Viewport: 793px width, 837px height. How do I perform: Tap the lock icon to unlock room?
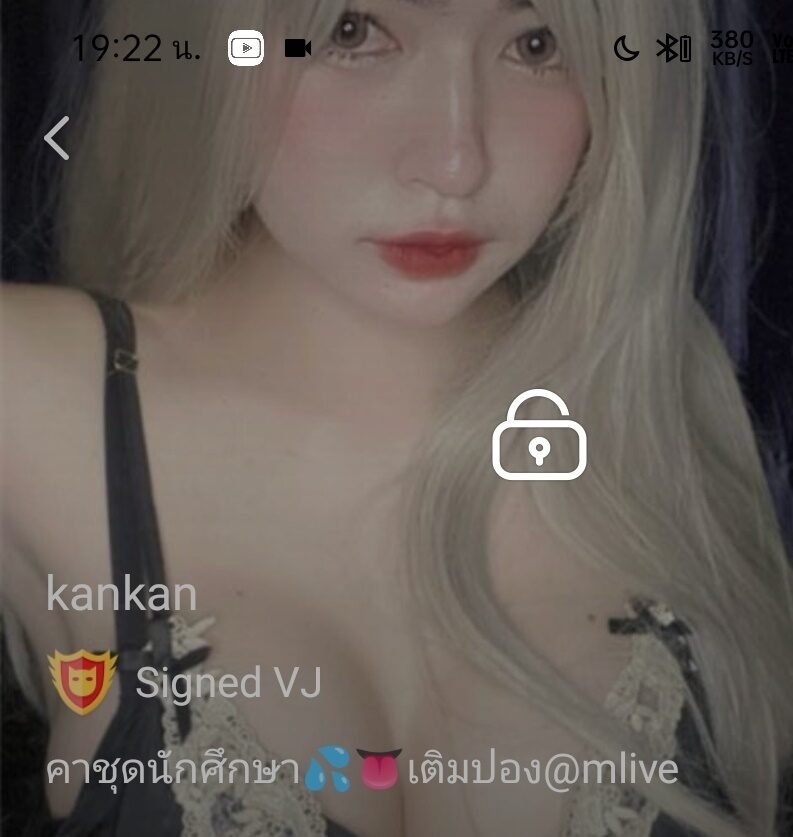(539, 435)
